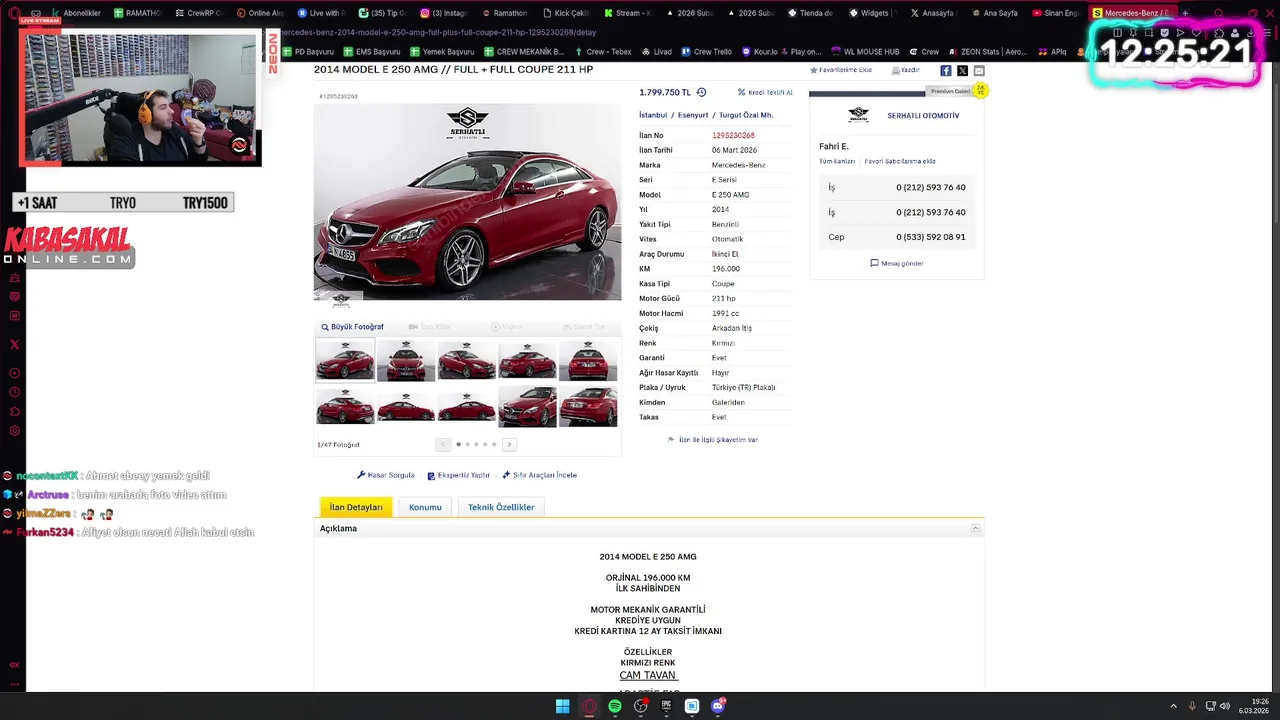This screenshot has height=720, width=1280.
Task: Open the Sıfır Araçları İncele link
Action: pyautogui.click(x=540, y=475)
